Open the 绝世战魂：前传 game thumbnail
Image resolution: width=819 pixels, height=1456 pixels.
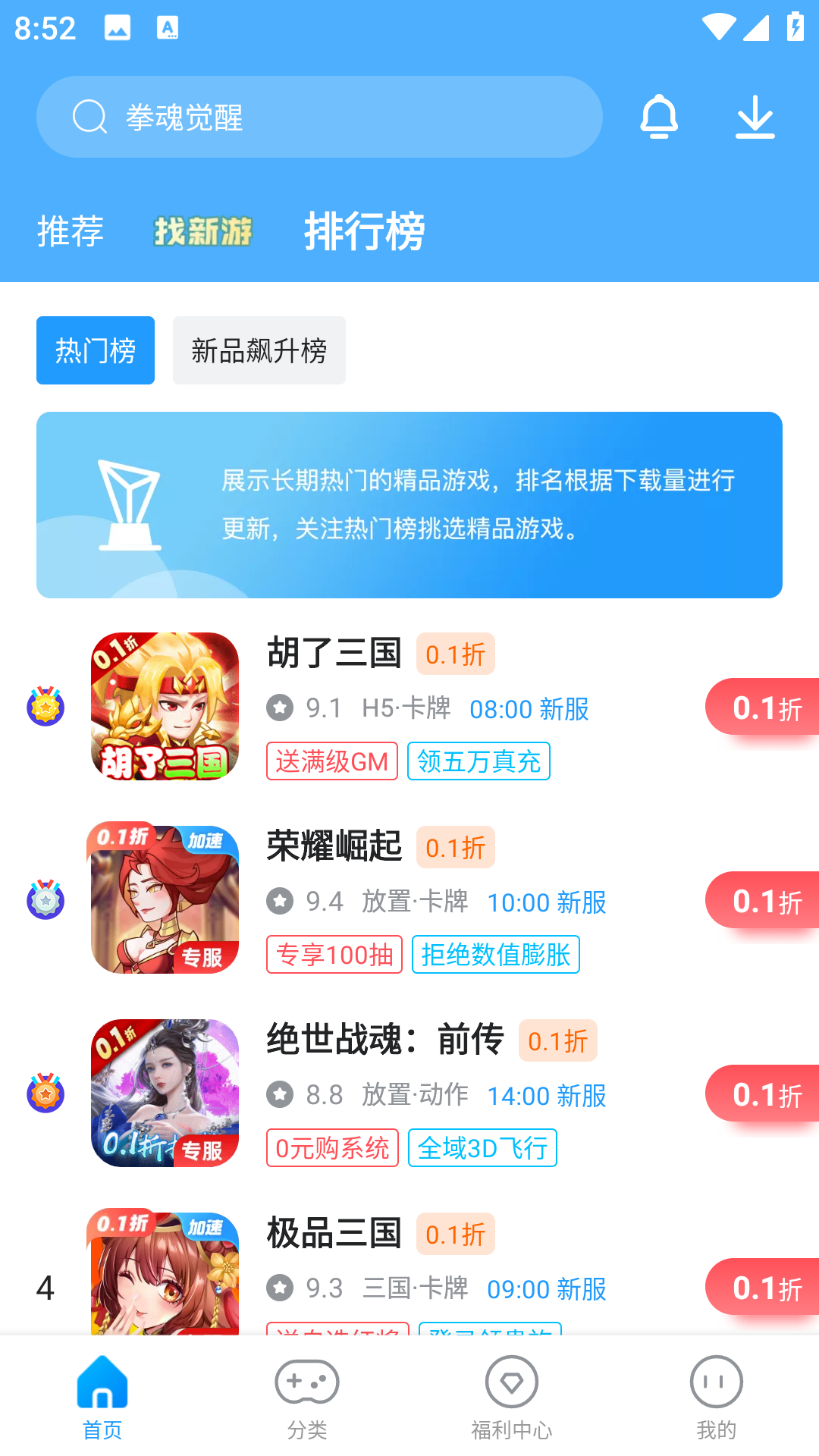coord(164,1094)
